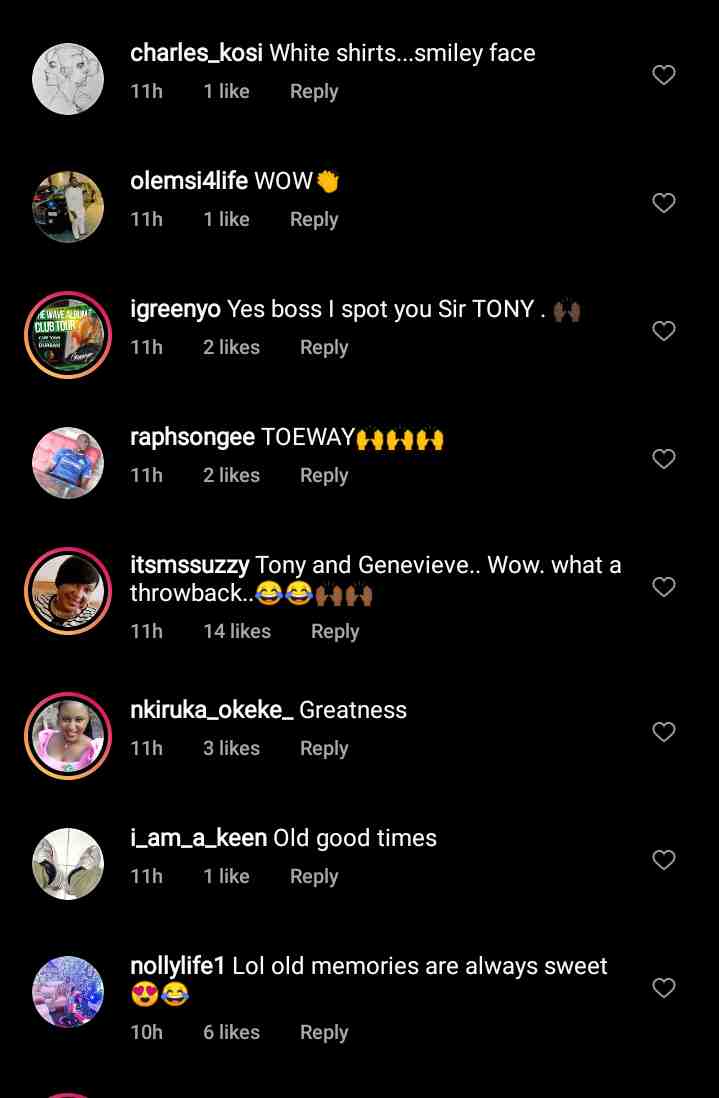See who liked itsmssuzzy's comment
Image resolution: width=719 pixels, height=1098 pixels.
[237, 631]
